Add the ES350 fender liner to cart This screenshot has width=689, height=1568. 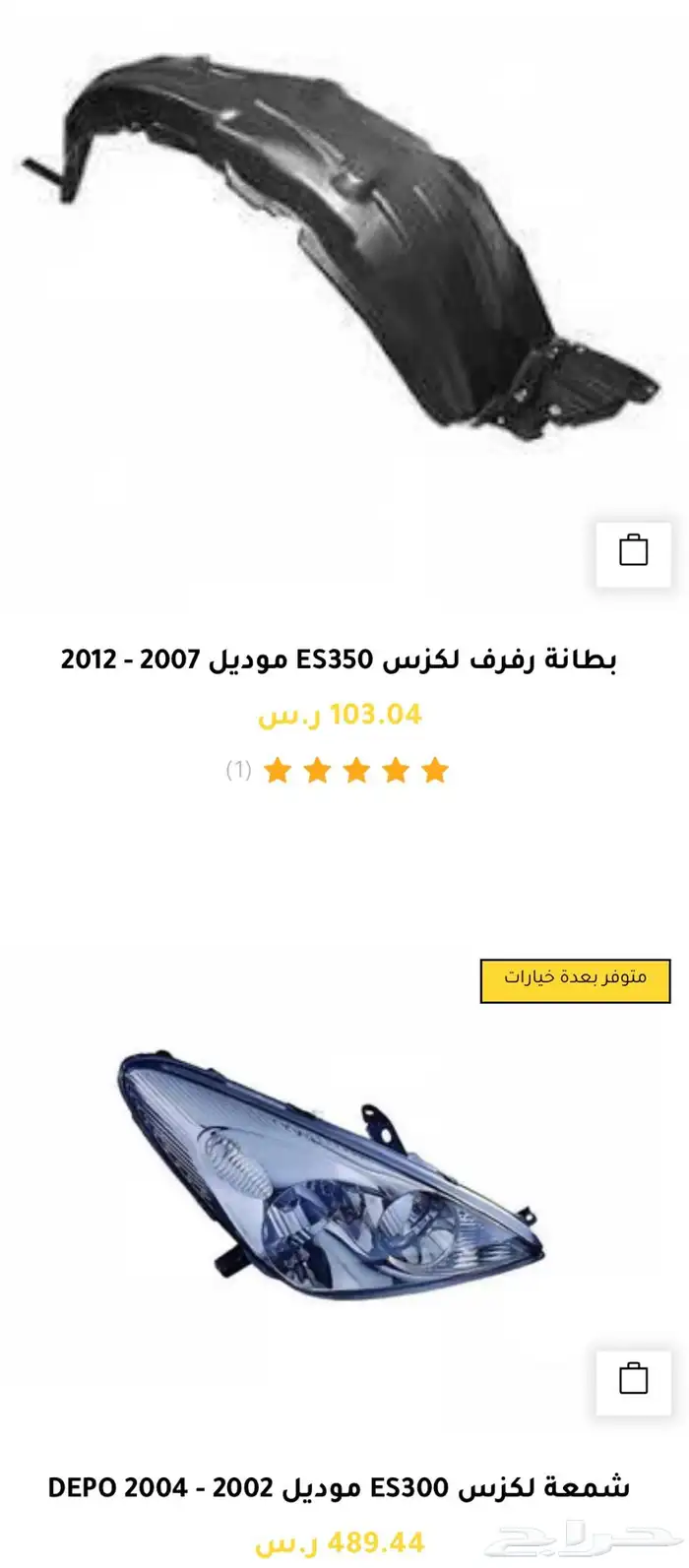point(633,550)
